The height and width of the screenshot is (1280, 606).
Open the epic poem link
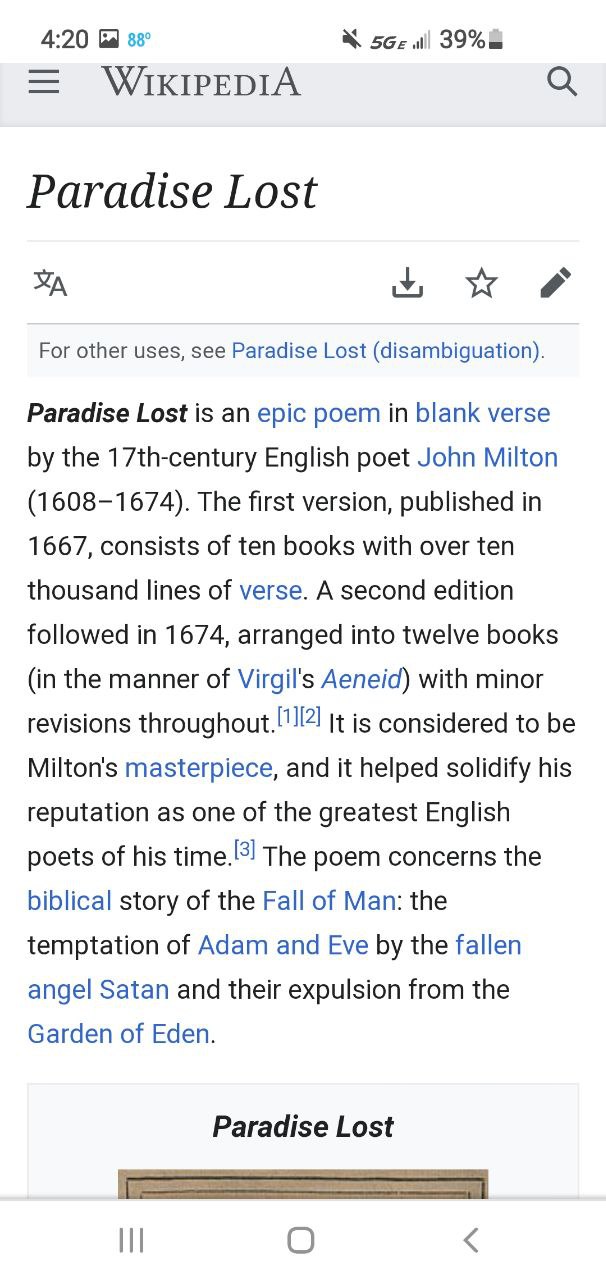click(x=319, y=413)
